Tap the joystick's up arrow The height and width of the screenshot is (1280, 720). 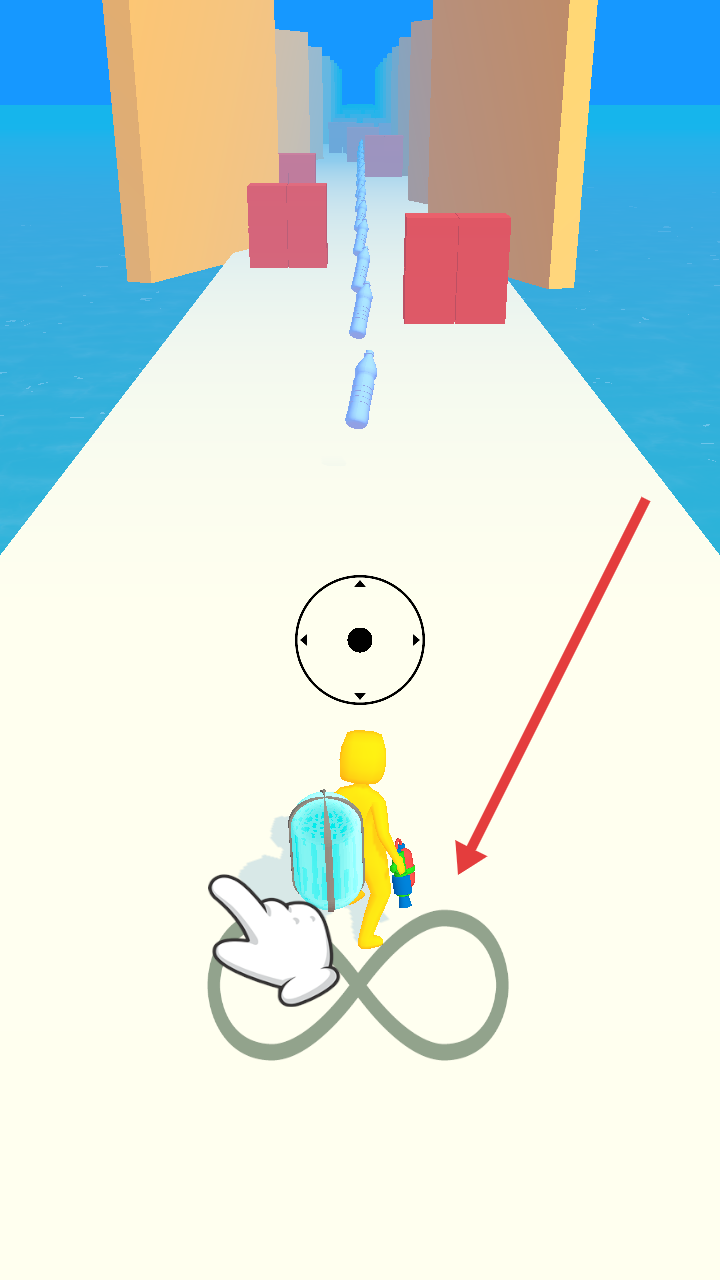(360, 584)
